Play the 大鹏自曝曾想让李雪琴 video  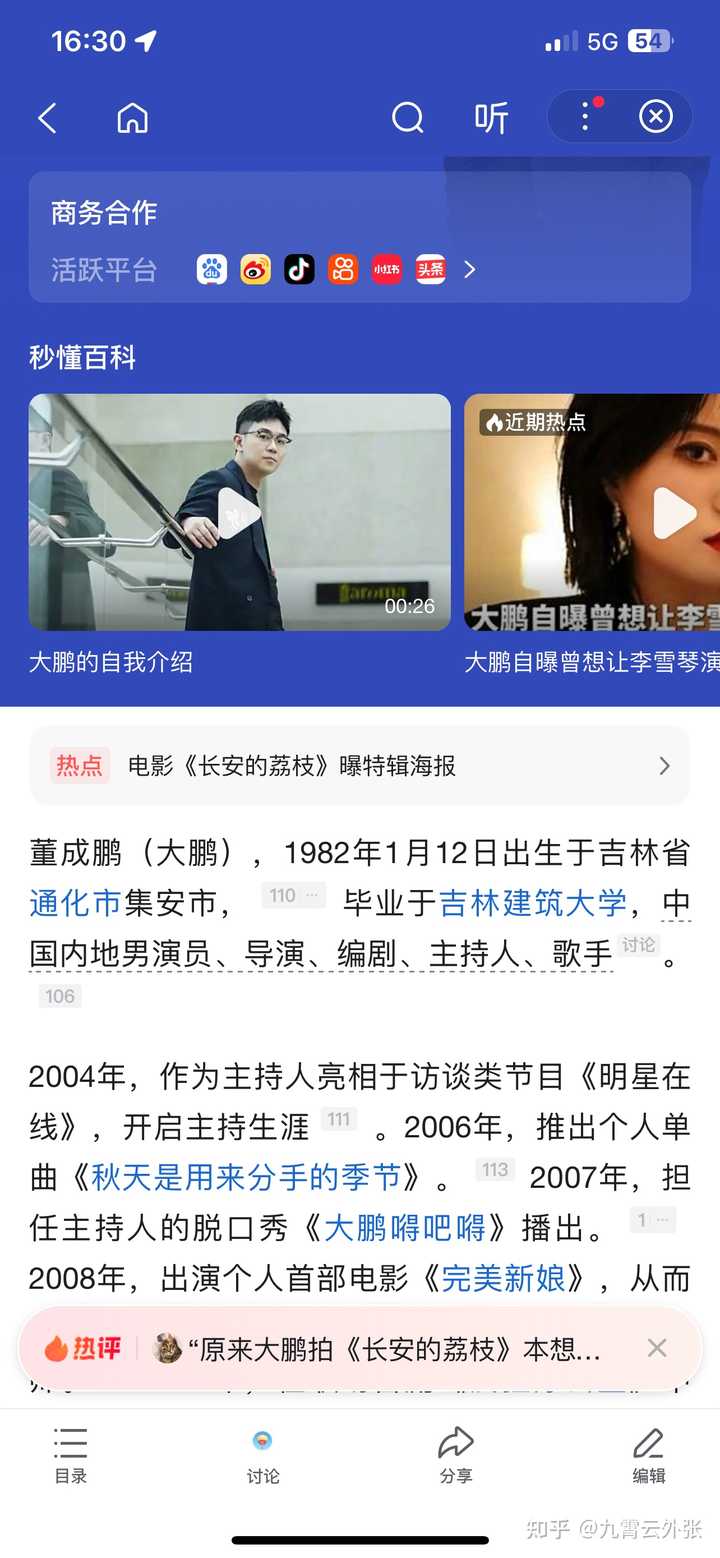click(674, 514)
